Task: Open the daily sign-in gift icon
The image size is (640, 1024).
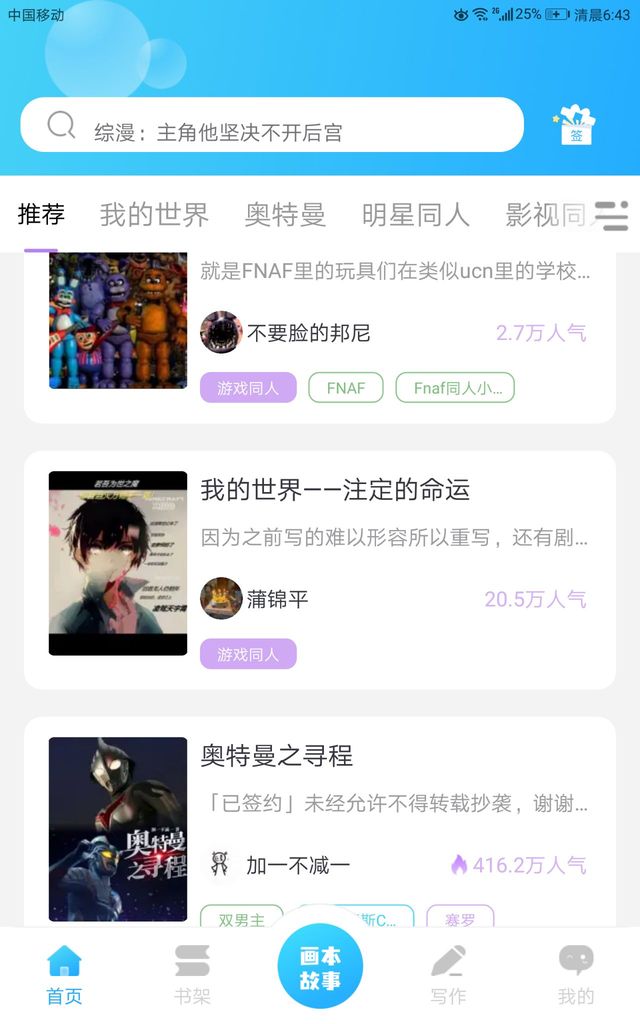Action: [x=575, y=125]
